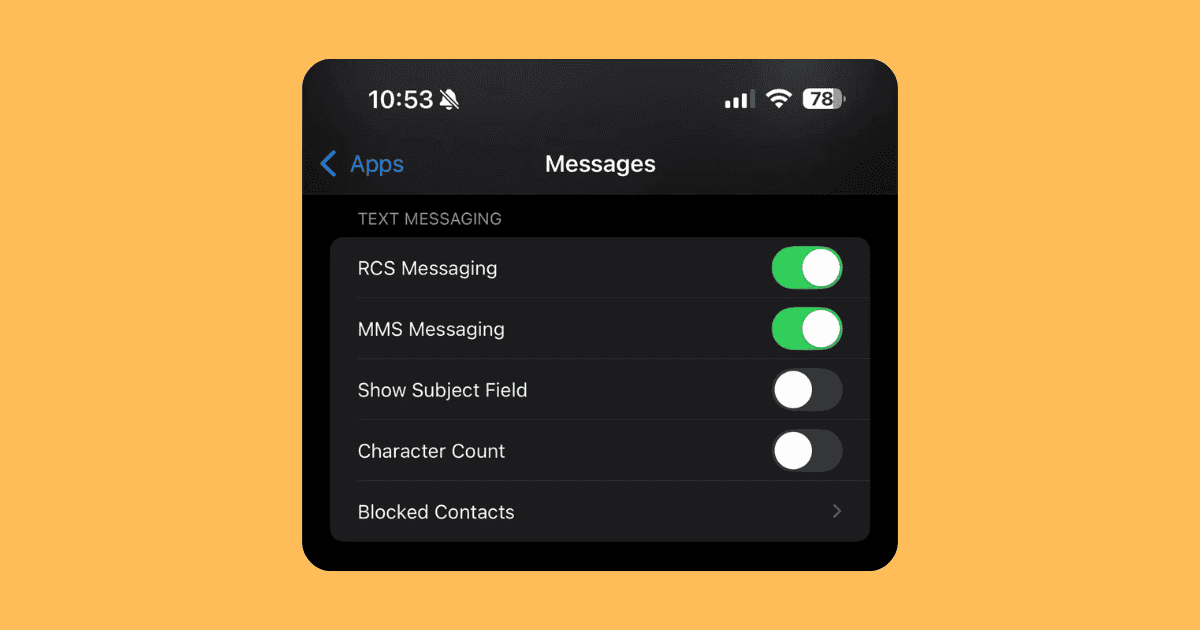Open Blocked Contacts
Viewport: 1200px width, 630px height.
[x=599, y=512]
